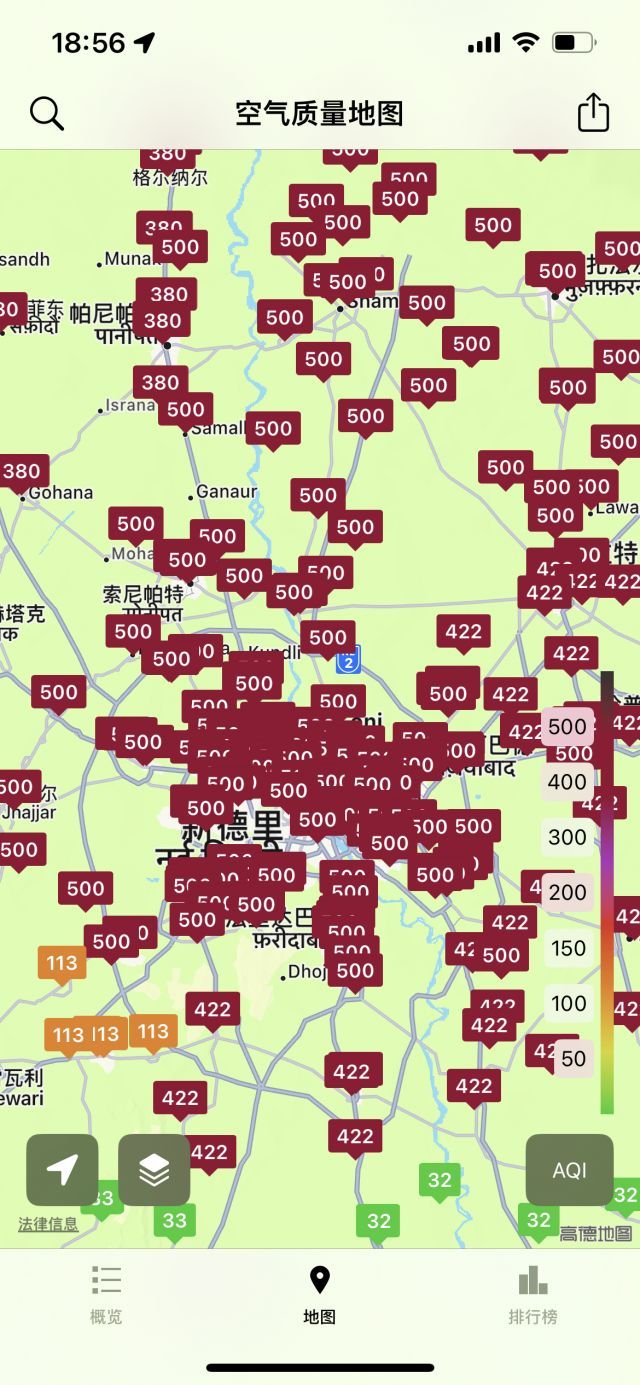This screenshot has height=1385, width=640.
Task: Open the search magnifier icon
Action: pos(47,113)
